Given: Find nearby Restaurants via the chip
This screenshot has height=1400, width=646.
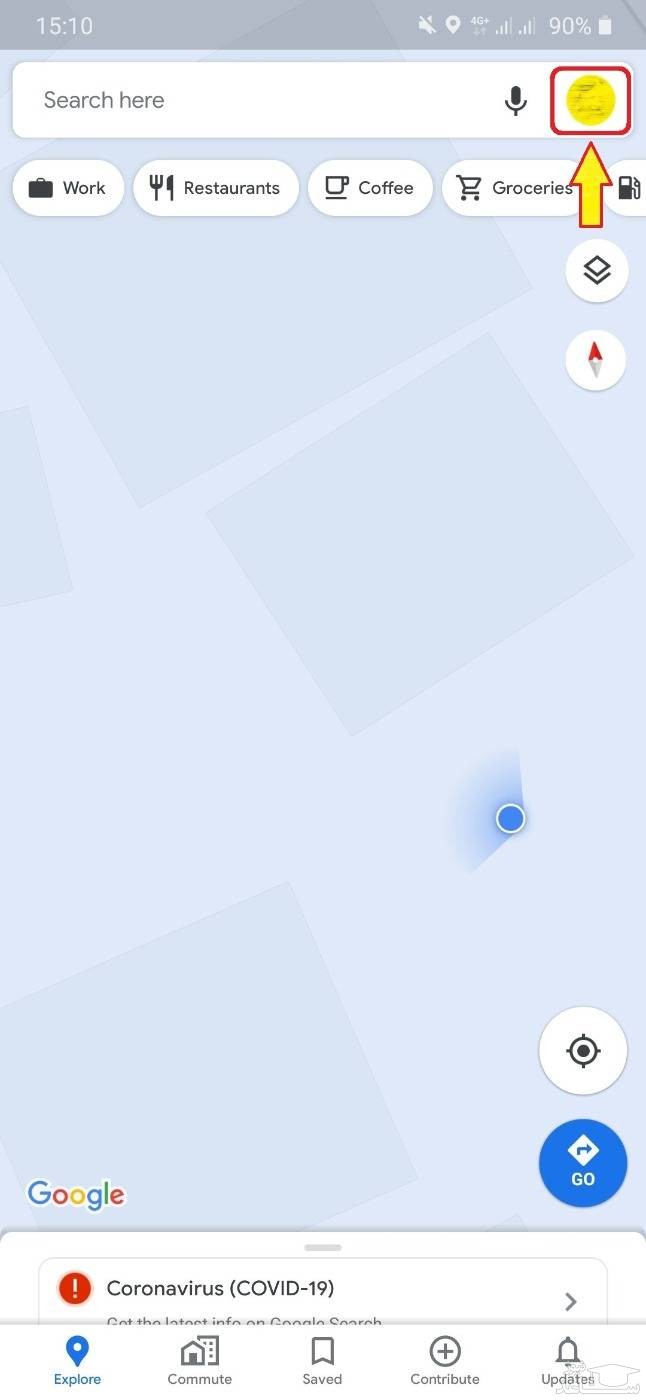Looking at the screenshot, I should (x=215, y=188).
